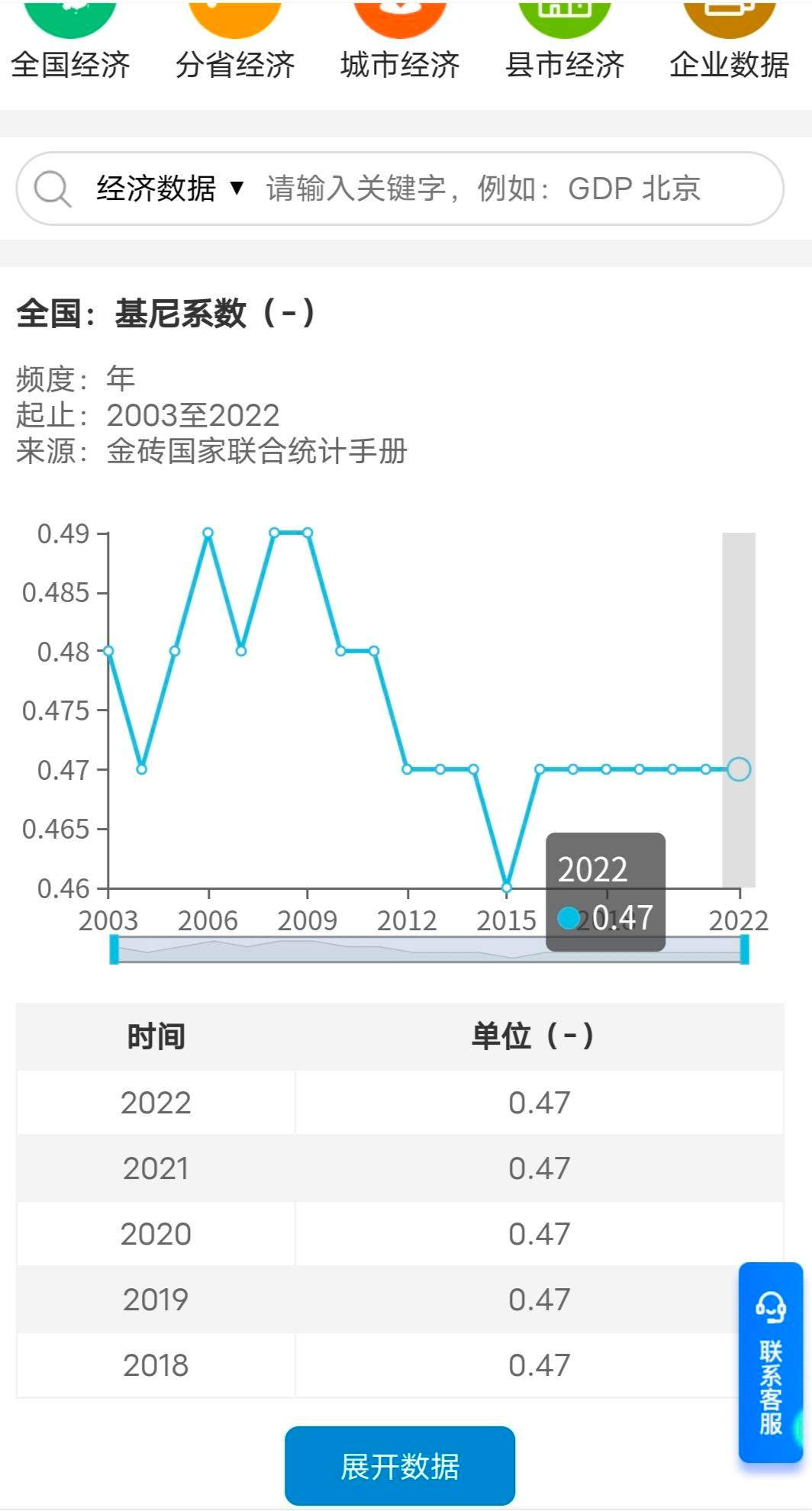Tap 展开数据 to expand the table
The image size is (812, 1511).
[400, 1466]
